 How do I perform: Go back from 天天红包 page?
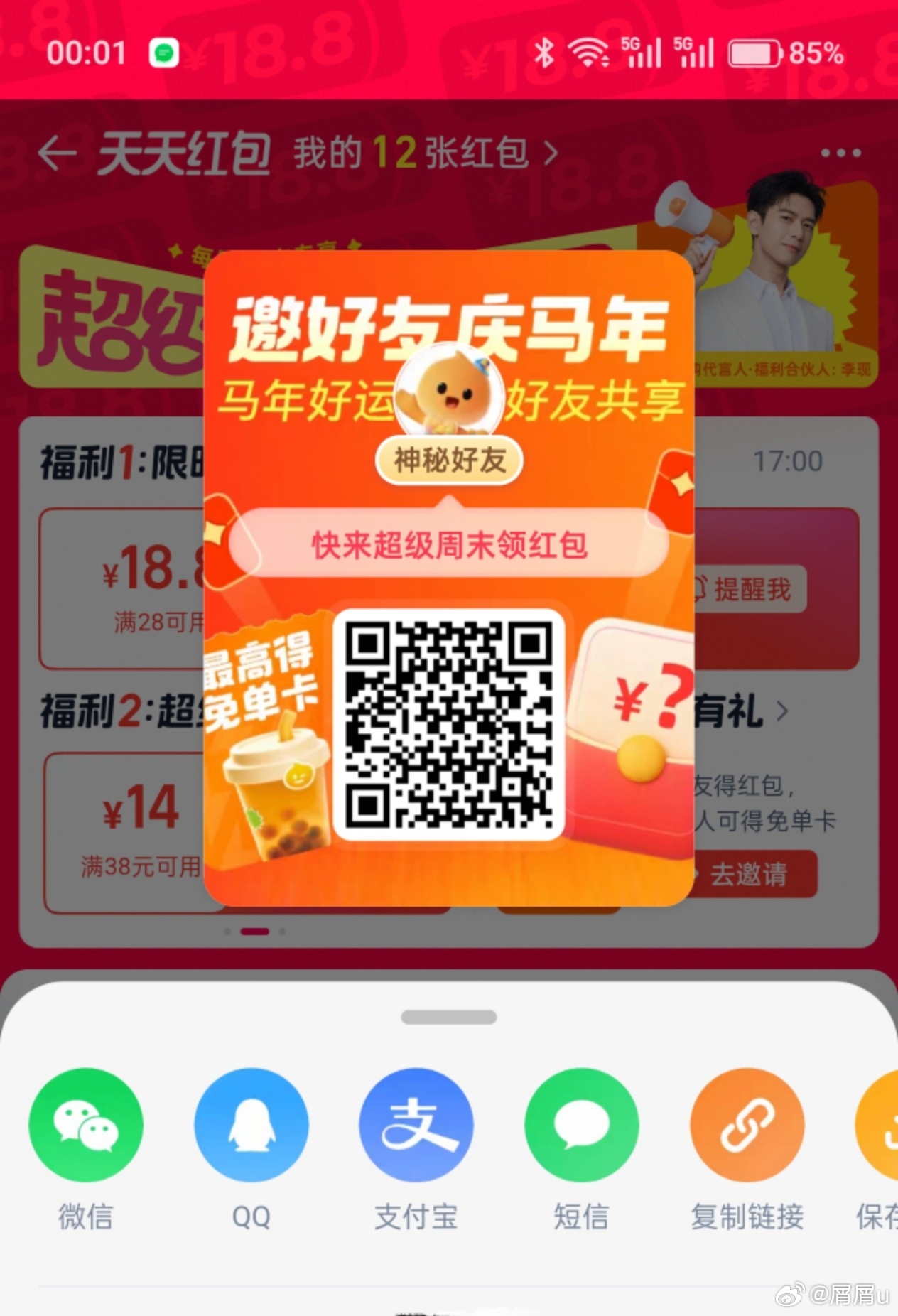(x=57, y=153)
